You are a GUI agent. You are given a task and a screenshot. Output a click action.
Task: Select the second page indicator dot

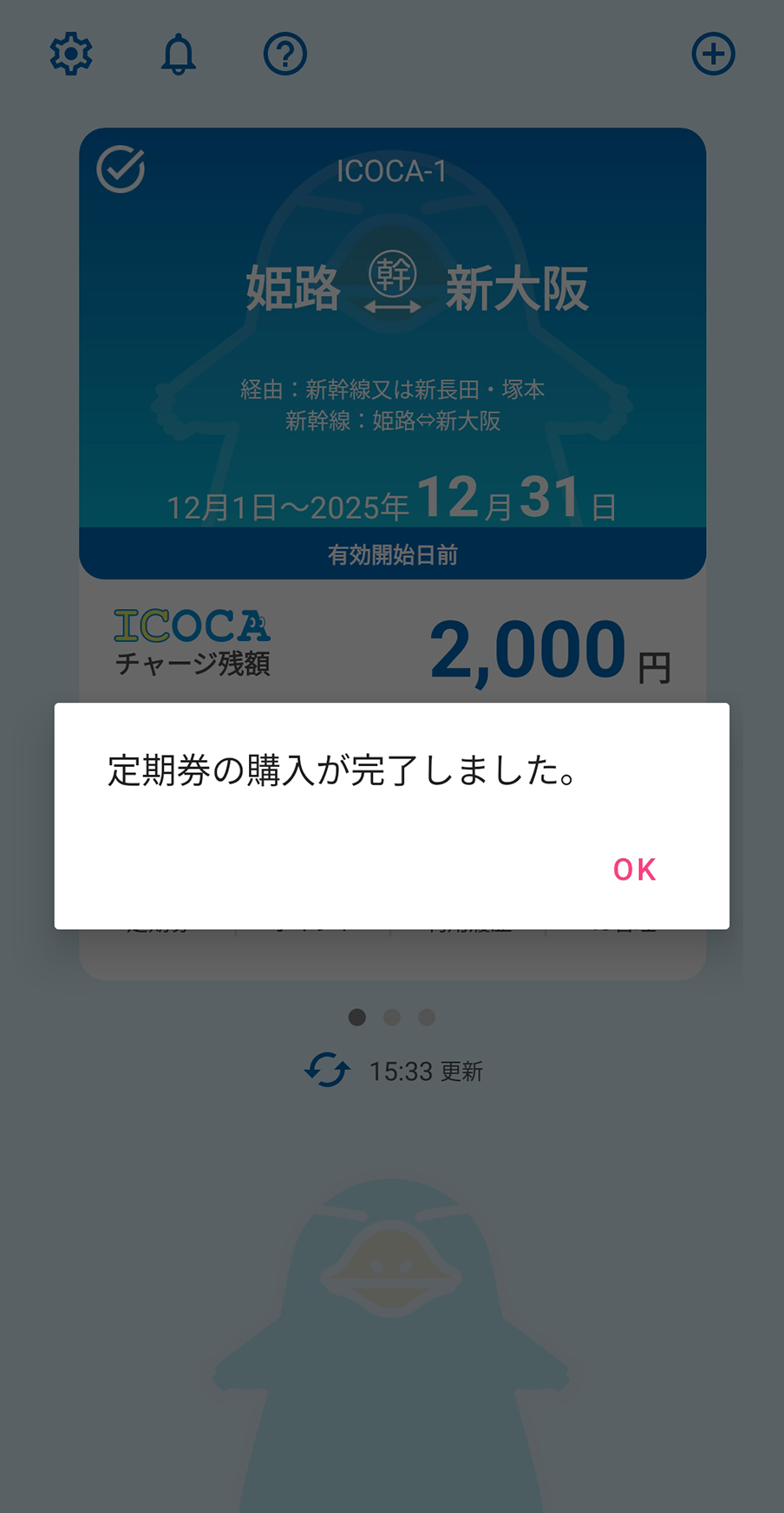392,1017
